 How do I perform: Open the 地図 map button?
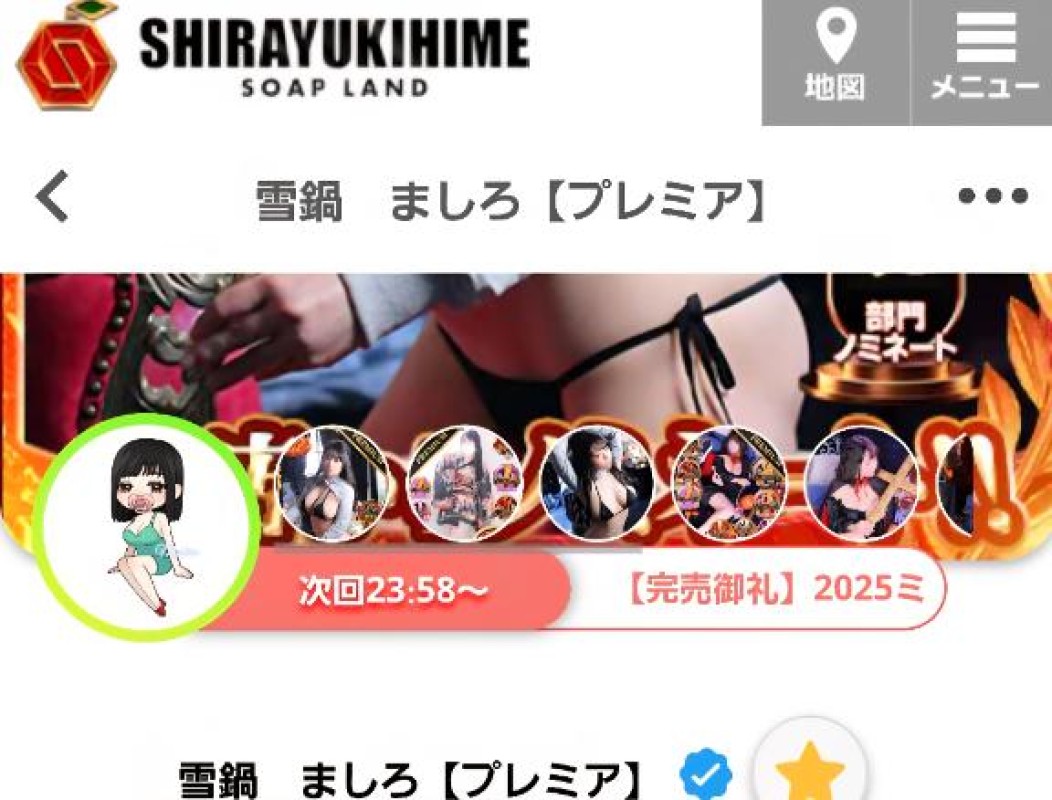(835, 60)
